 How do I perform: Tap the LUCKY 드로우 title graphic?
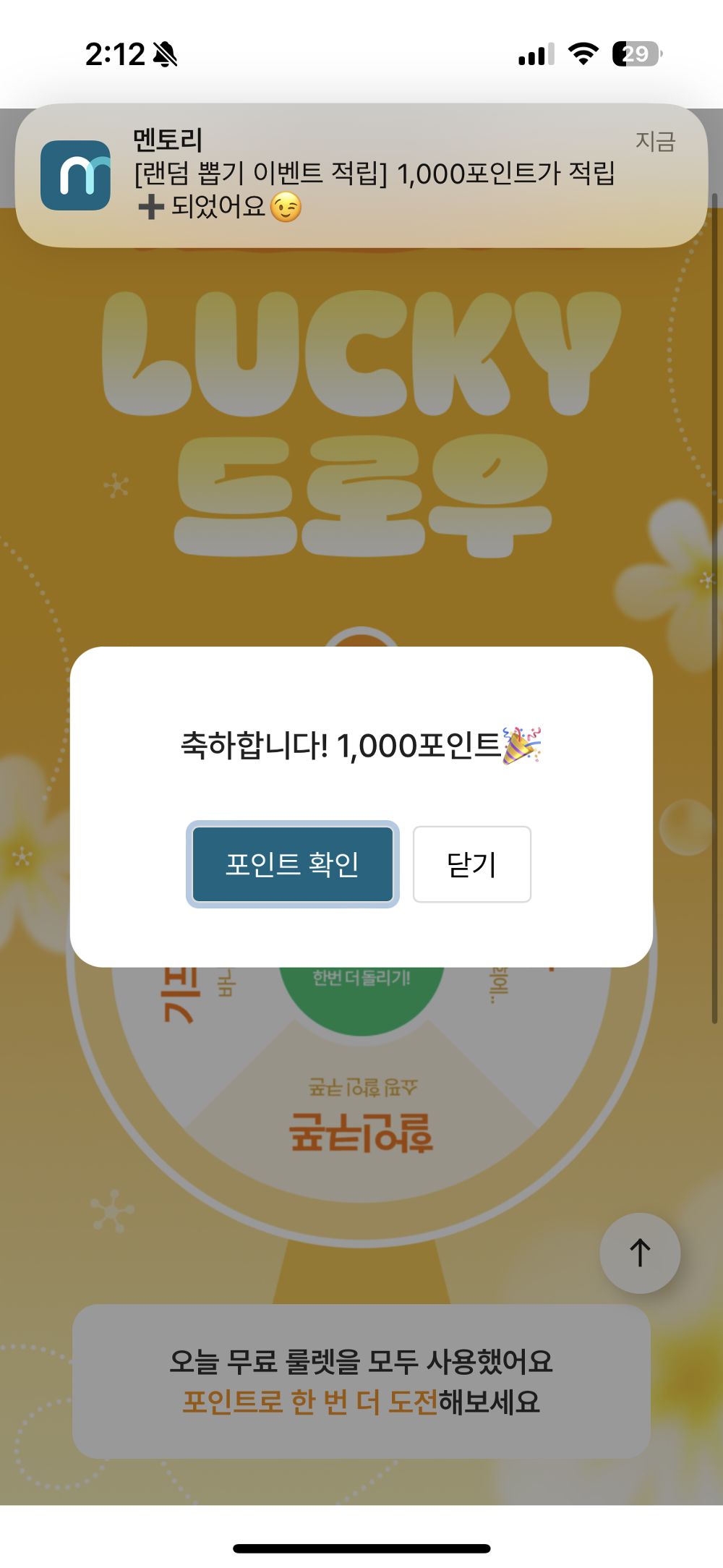361,412
